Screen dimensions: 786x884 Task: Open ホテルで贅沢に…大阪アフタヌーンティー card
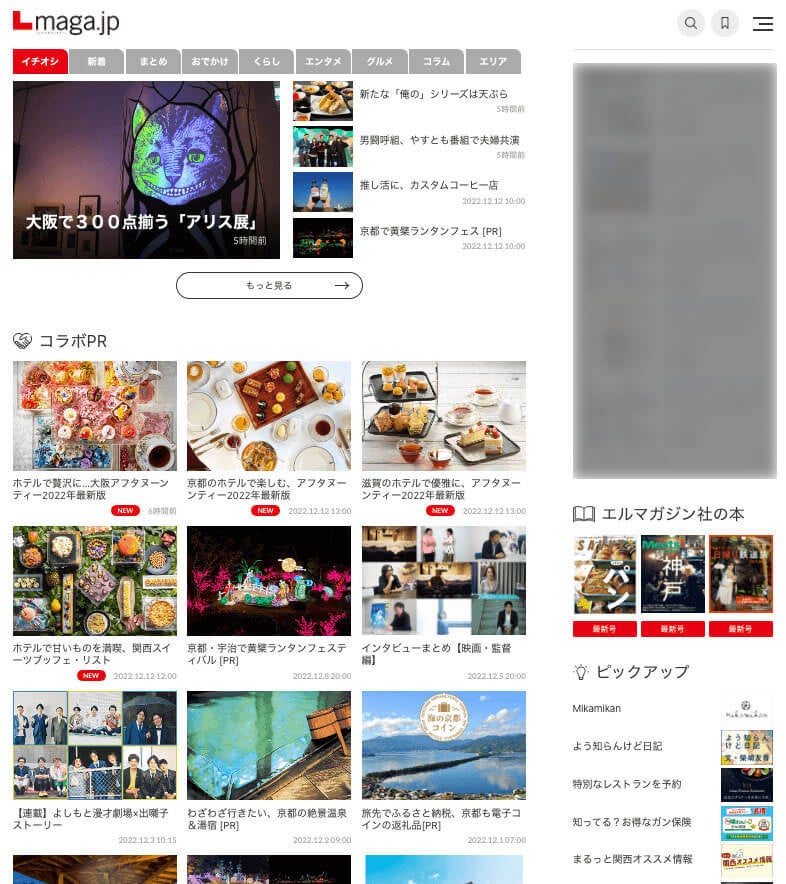(95, 416)
